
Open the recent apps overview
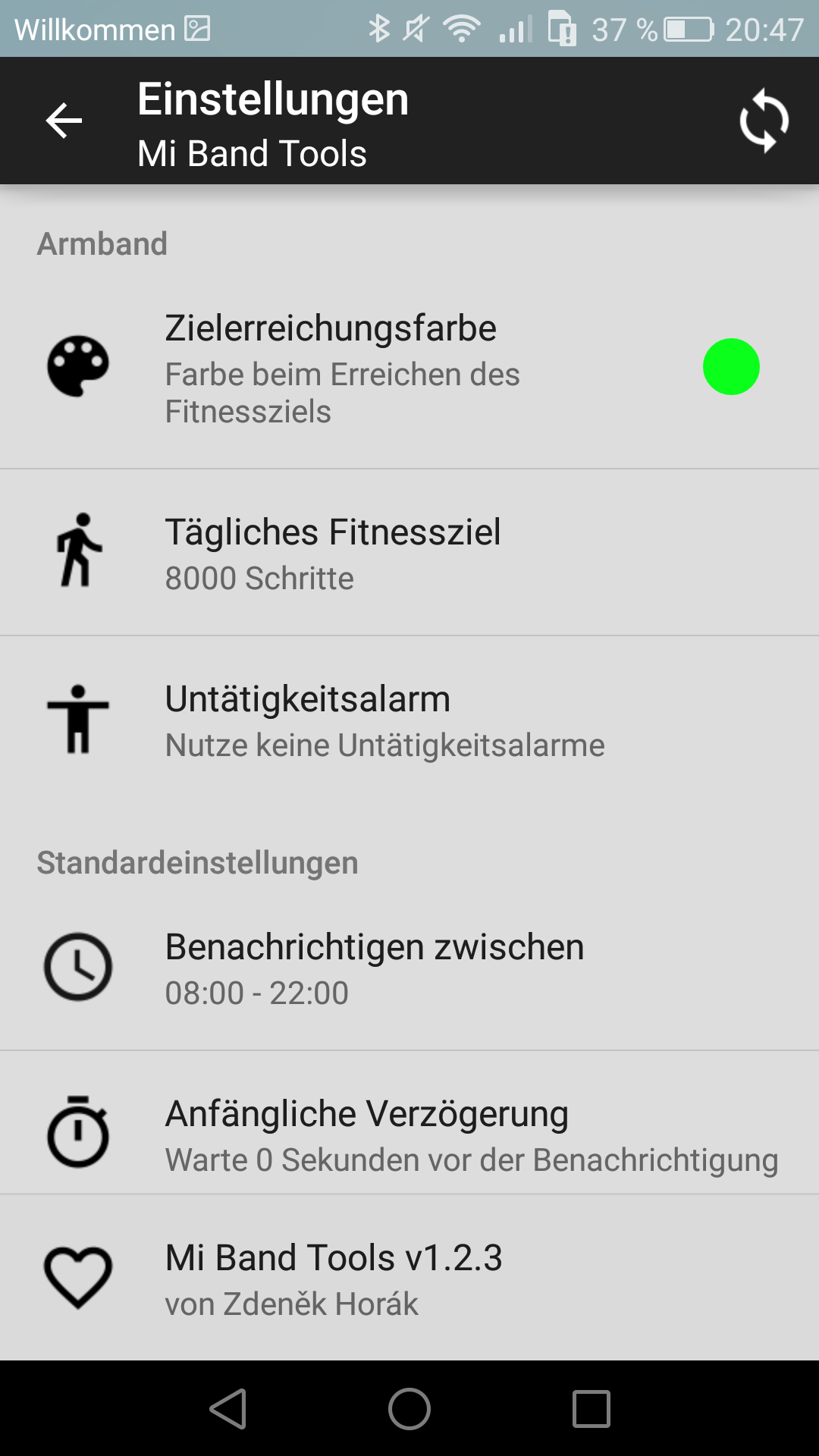(x=591, y=1409)
